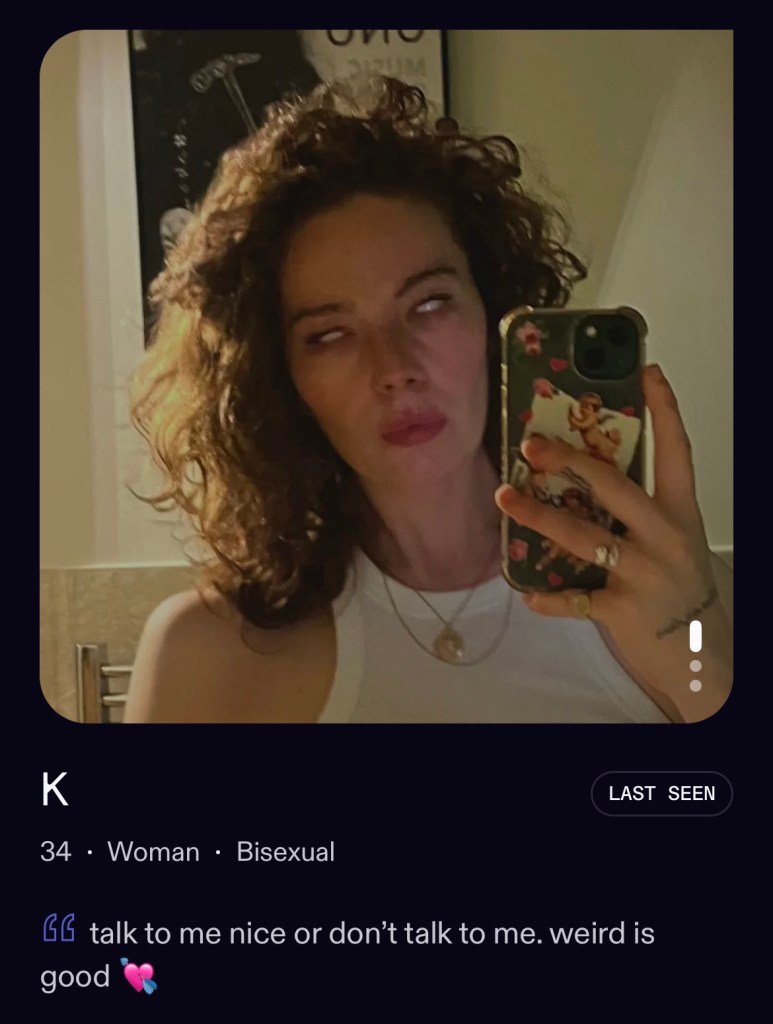Tap the LAST SEEN button
Screen dimensions: 773x1024
pos(661,793)
